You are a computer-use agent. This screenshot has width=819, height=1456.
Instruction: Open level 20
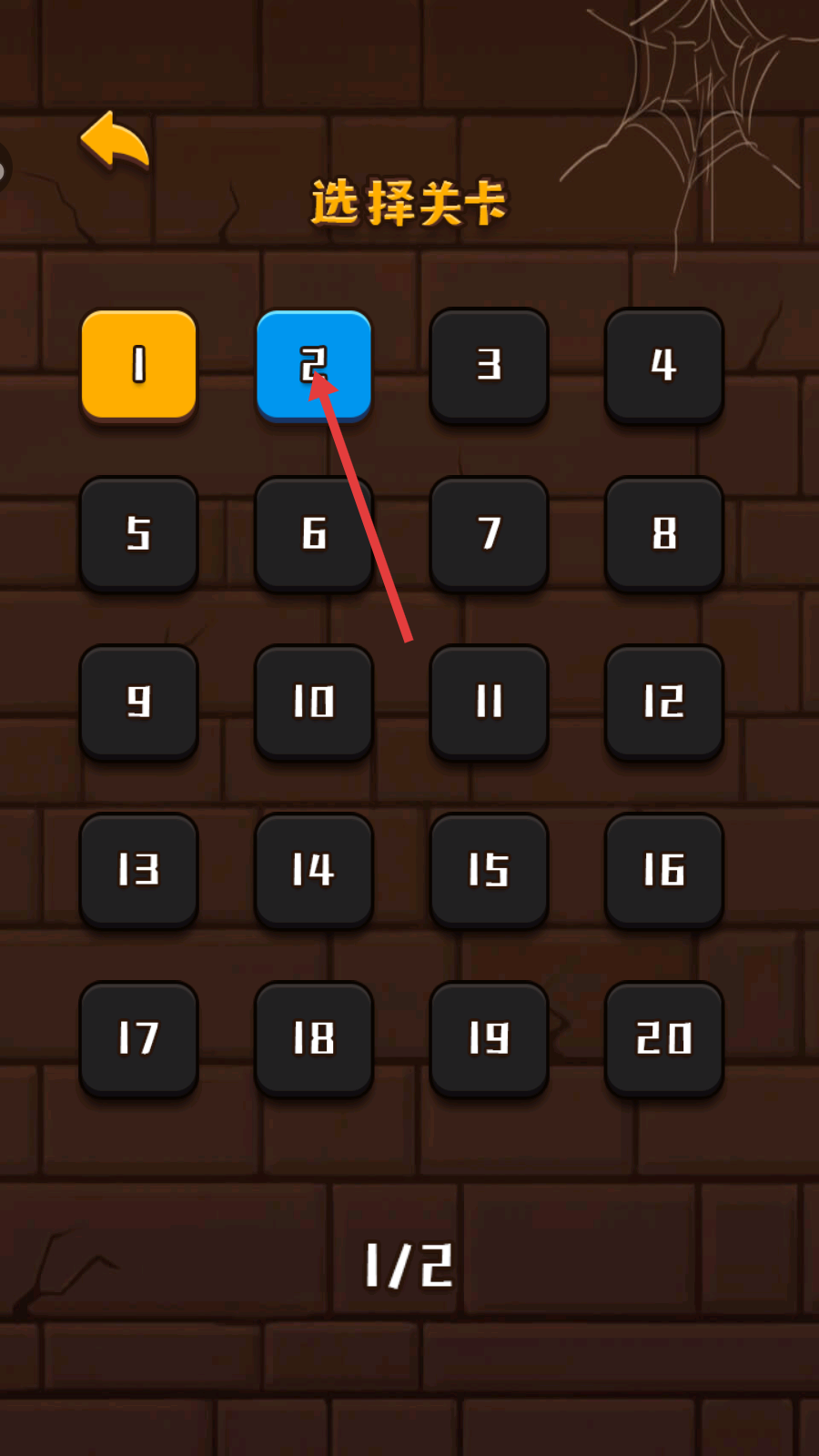click(663, 1038)
